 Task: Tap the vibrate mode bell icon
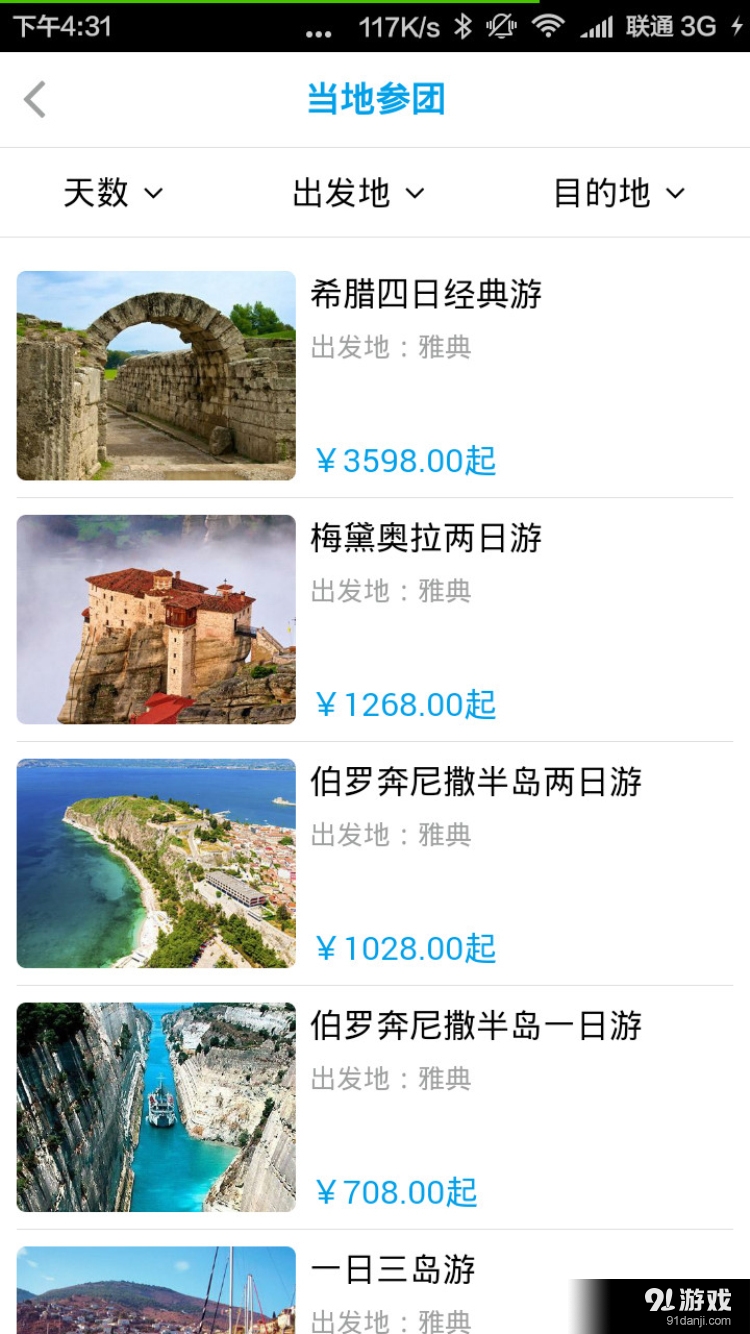(x=500, y=27)
